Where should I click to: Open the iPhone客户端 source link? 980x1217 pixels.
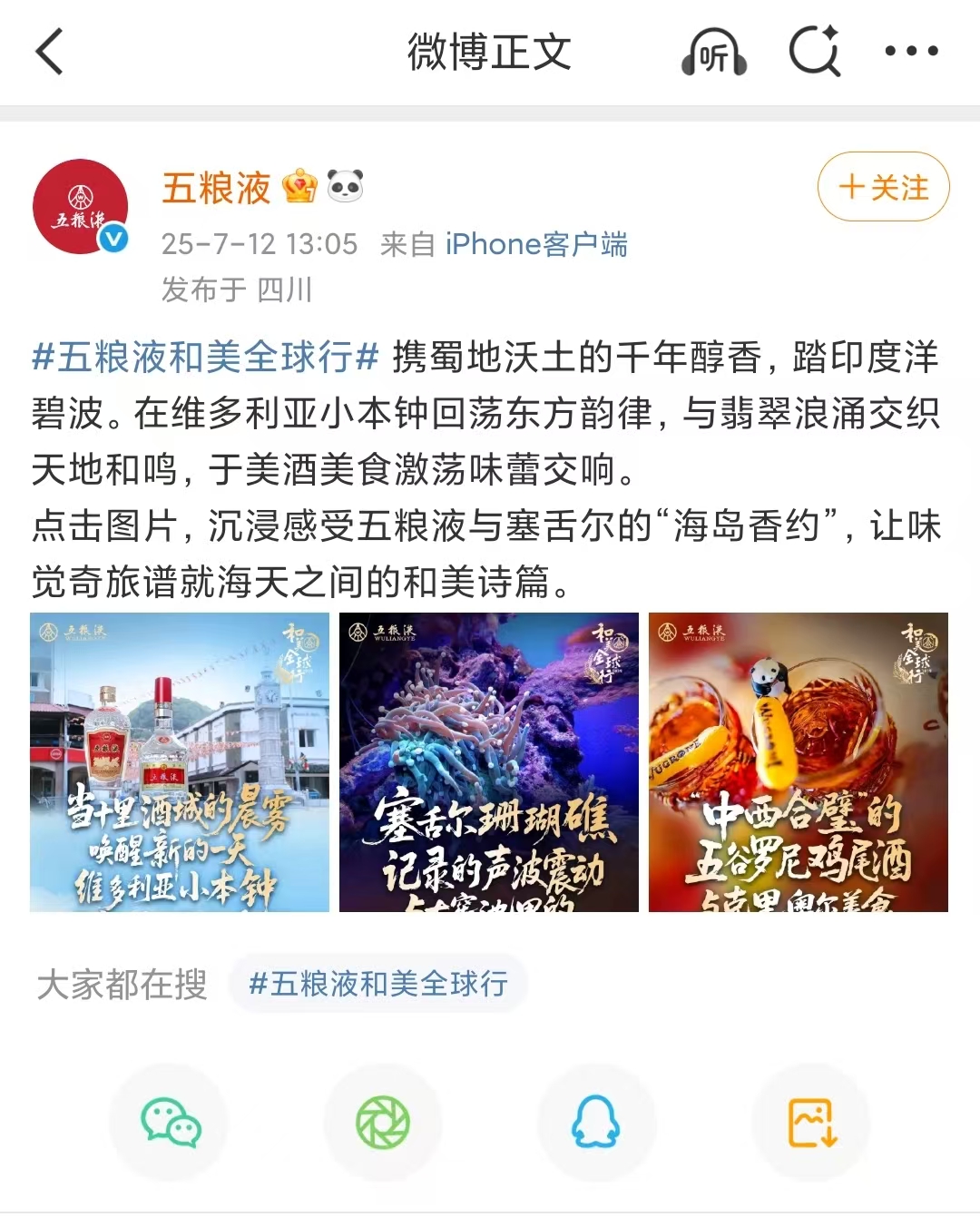[536, 244]
